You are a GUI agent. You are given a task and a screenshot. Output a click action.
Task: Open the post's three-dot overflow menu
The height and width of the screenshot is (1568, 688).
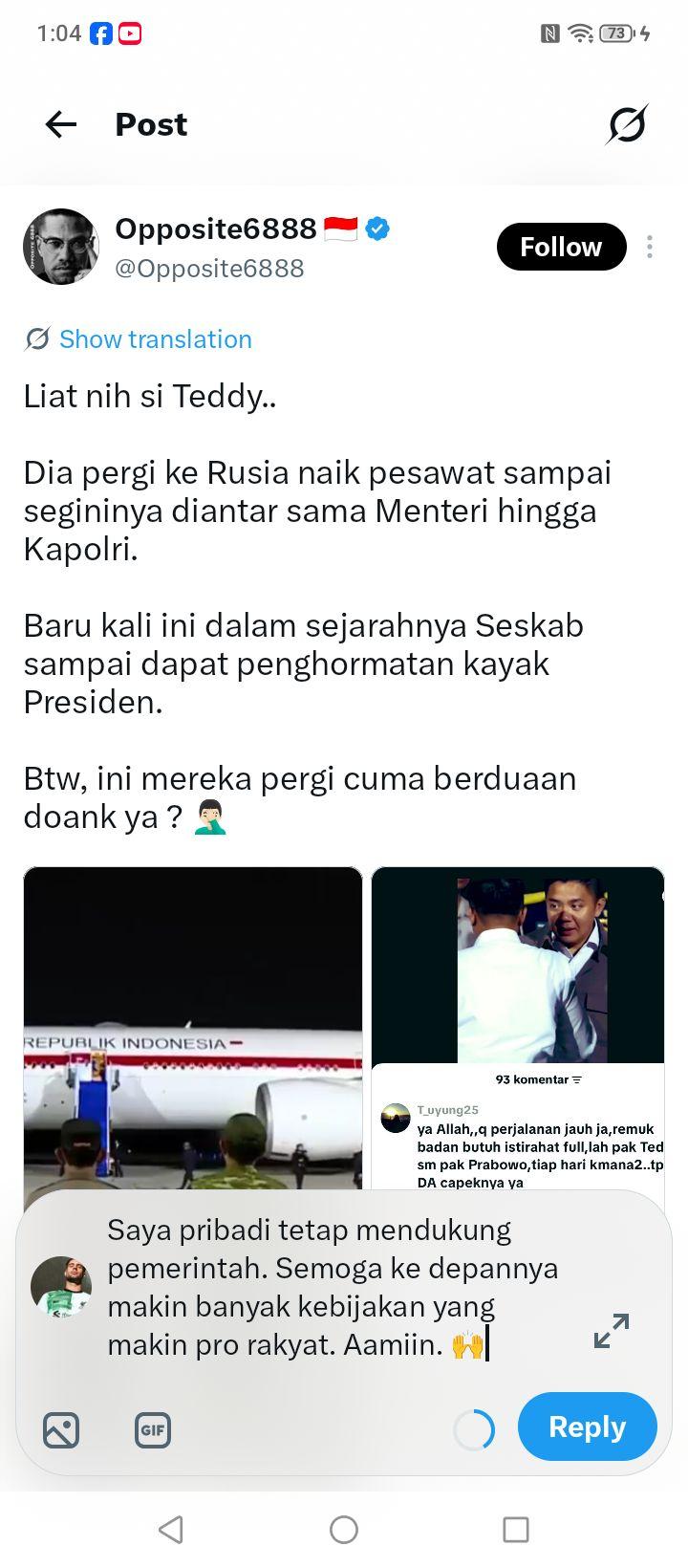(x=650, y=247)
